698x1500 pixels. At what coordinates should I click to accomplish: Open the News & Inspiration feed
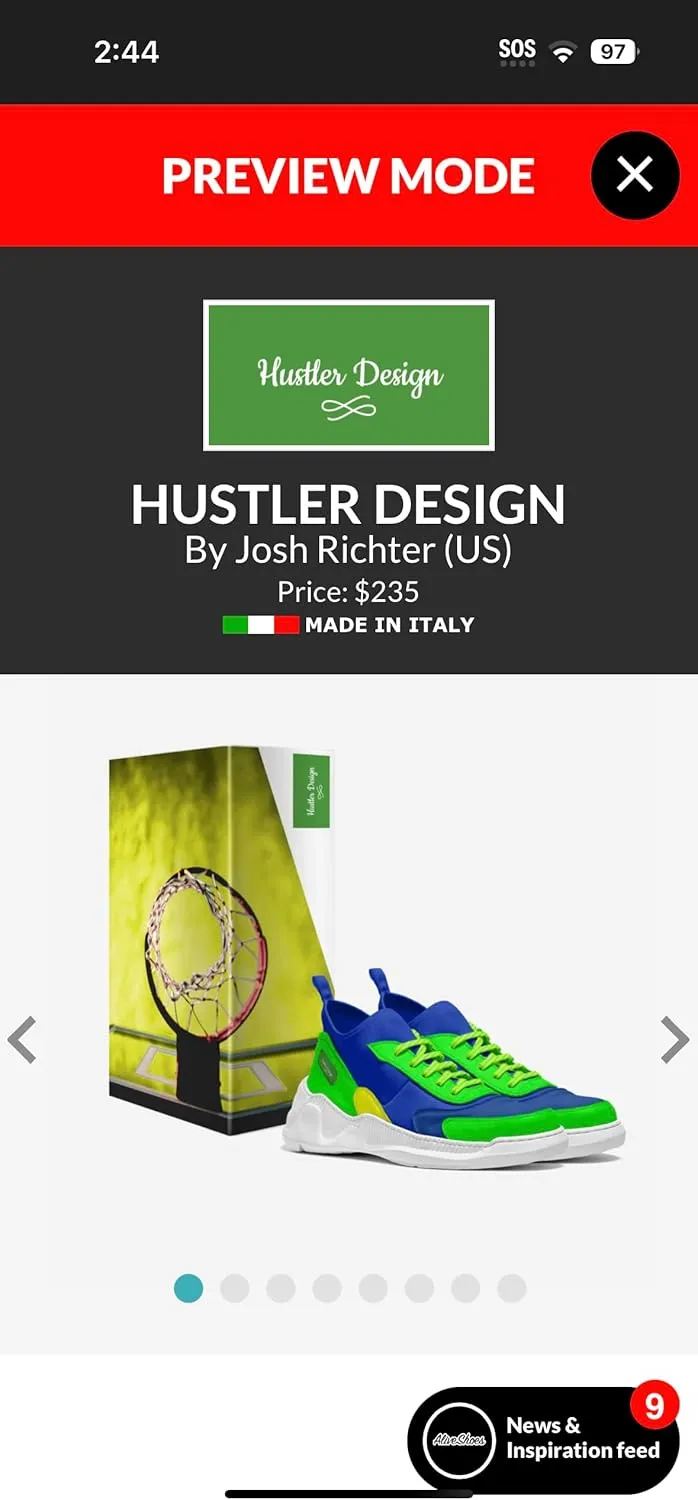tap(545, 1438)
